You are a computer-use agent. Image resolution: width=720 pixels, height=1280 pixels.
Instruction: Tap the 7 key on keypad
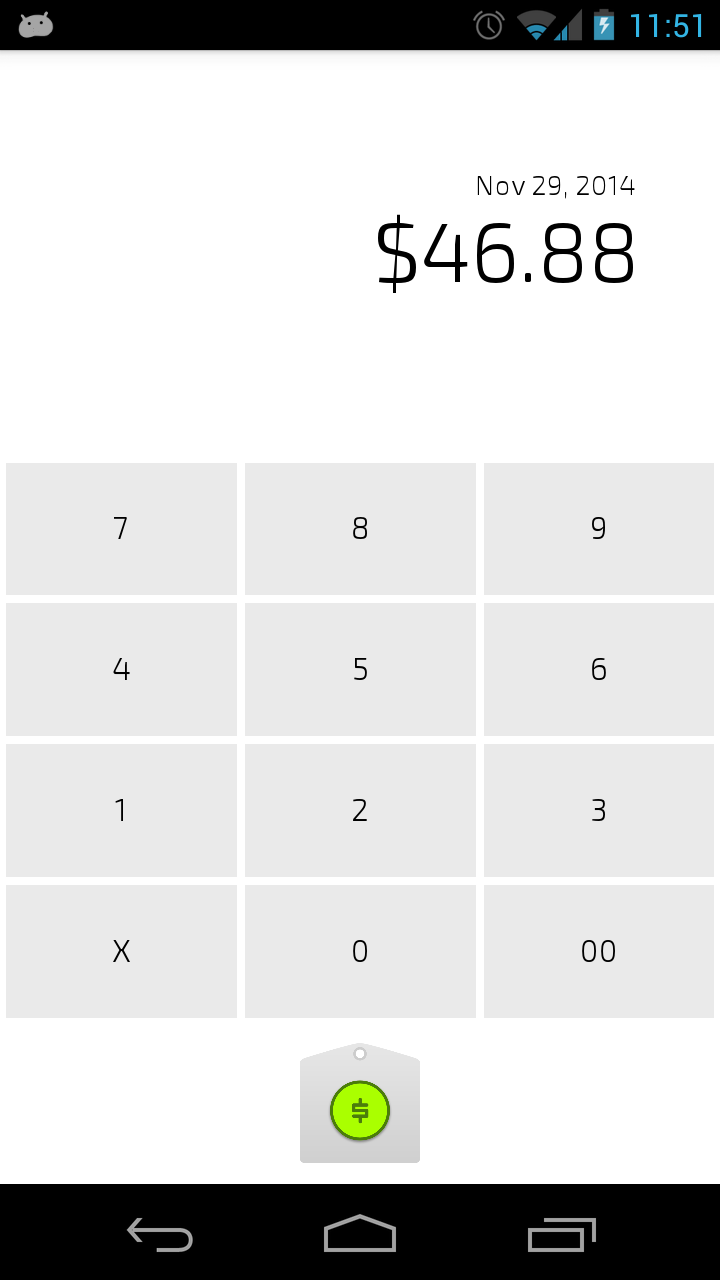click(x=121, y=528)
